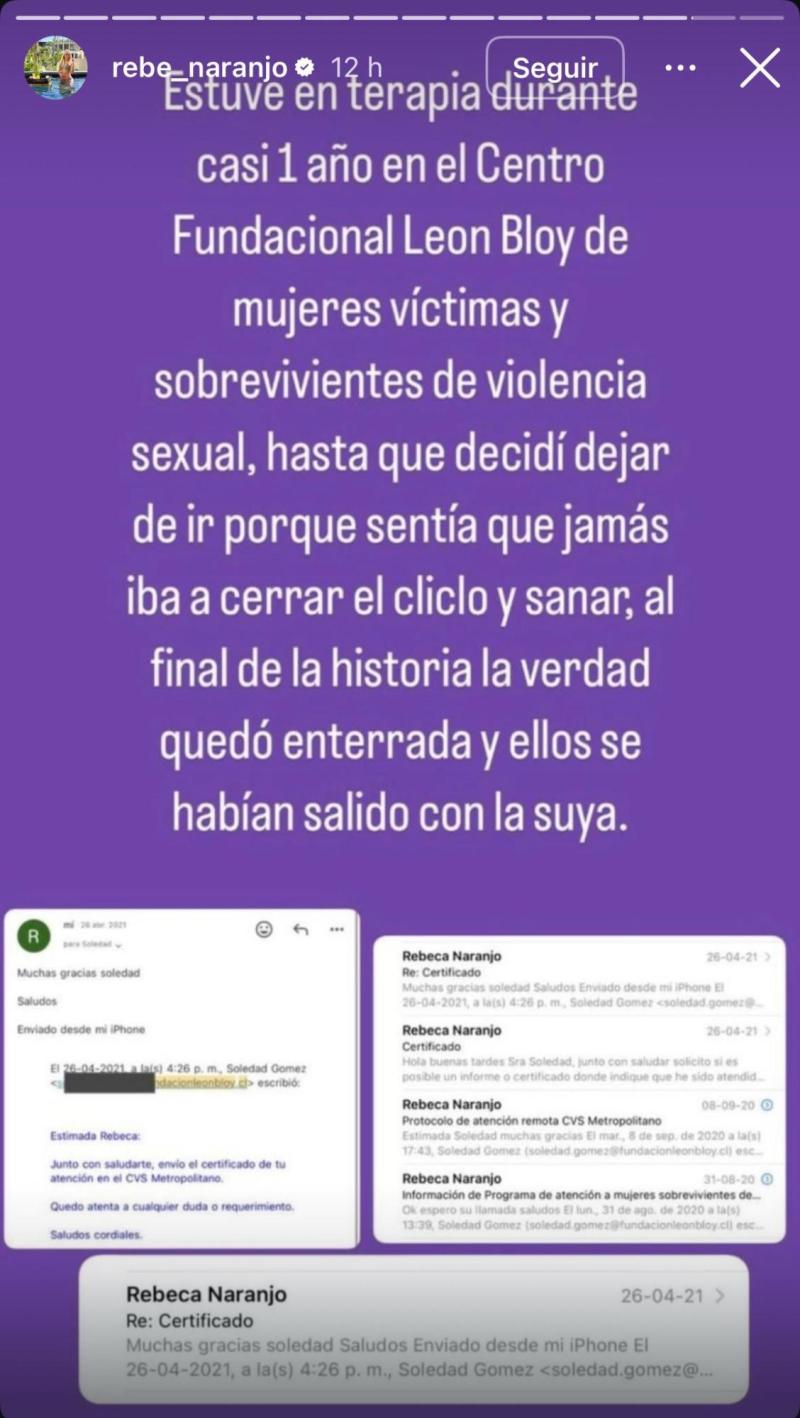Viewport: 800px width, 1418px height.
Task: Expand the 'para Soledad' recipient details
Action: (x=90, y=944)
